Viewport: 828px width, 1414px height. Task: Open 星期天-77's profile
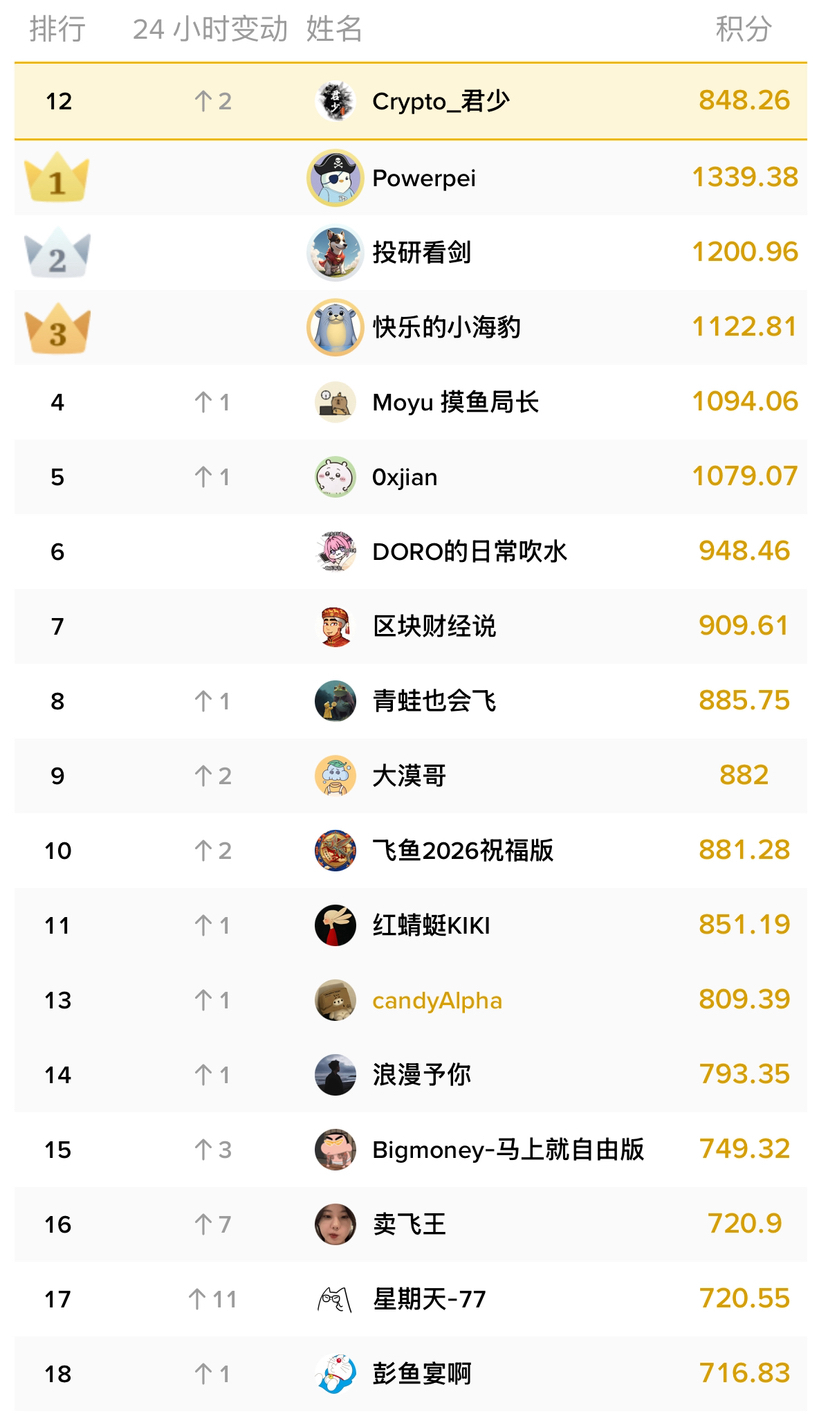(429, 1299)
